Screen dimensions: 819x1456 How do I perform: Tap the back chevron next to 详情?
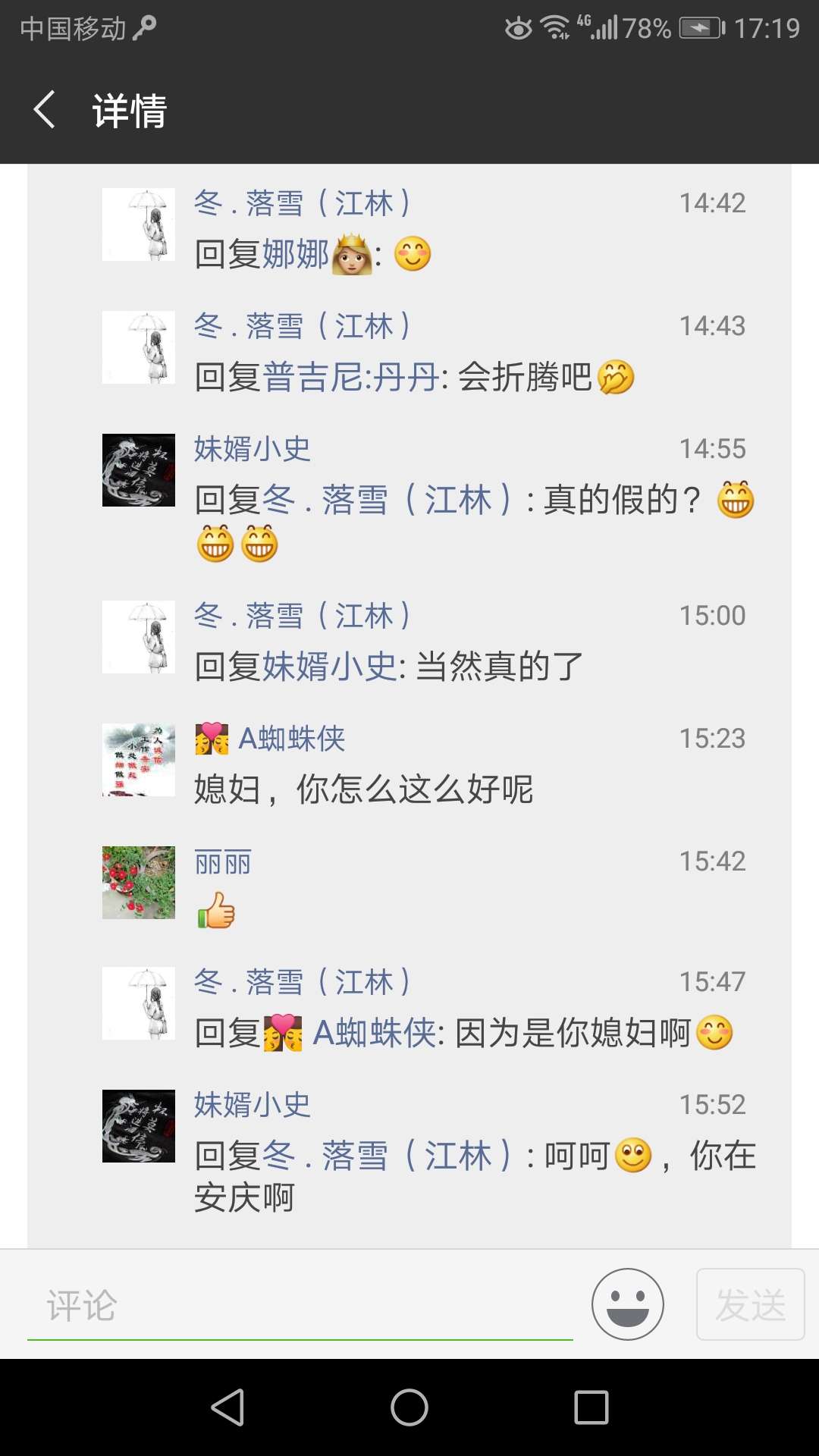(x=43, y=110)
